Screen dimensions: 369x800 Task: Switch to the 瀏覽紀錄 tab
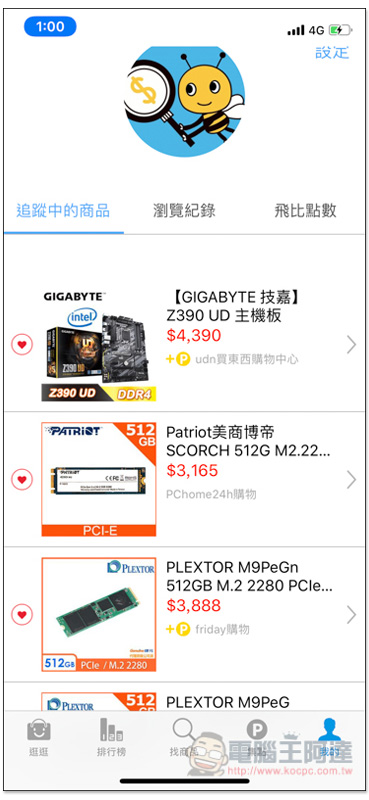(x=184, y=210)
